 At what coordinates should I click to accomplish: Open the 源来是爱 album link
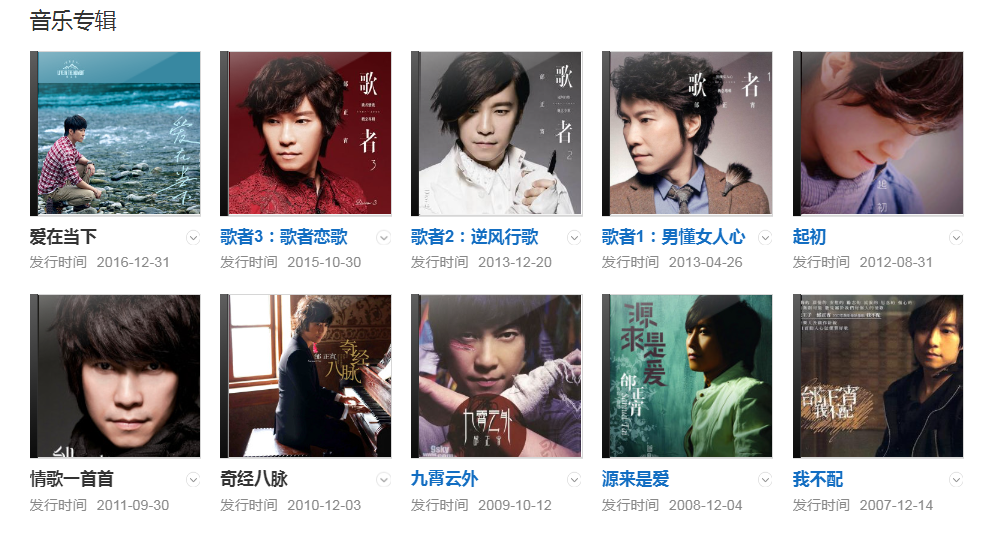click(x=635, y=479)
